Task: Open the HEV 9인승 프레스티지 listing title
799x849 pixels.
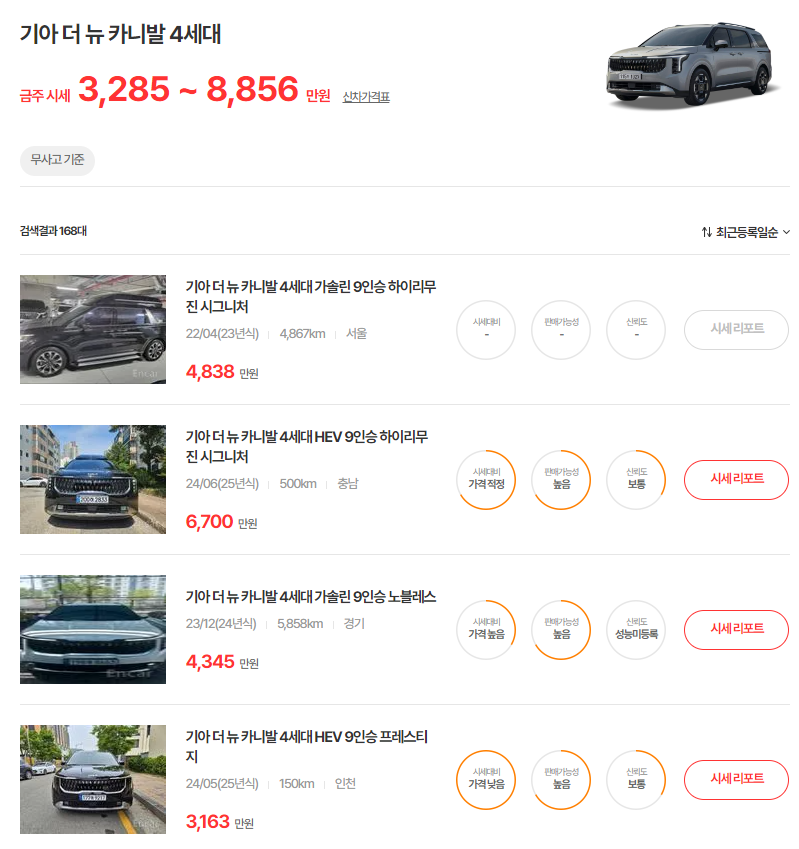Action: pos(310,746)
